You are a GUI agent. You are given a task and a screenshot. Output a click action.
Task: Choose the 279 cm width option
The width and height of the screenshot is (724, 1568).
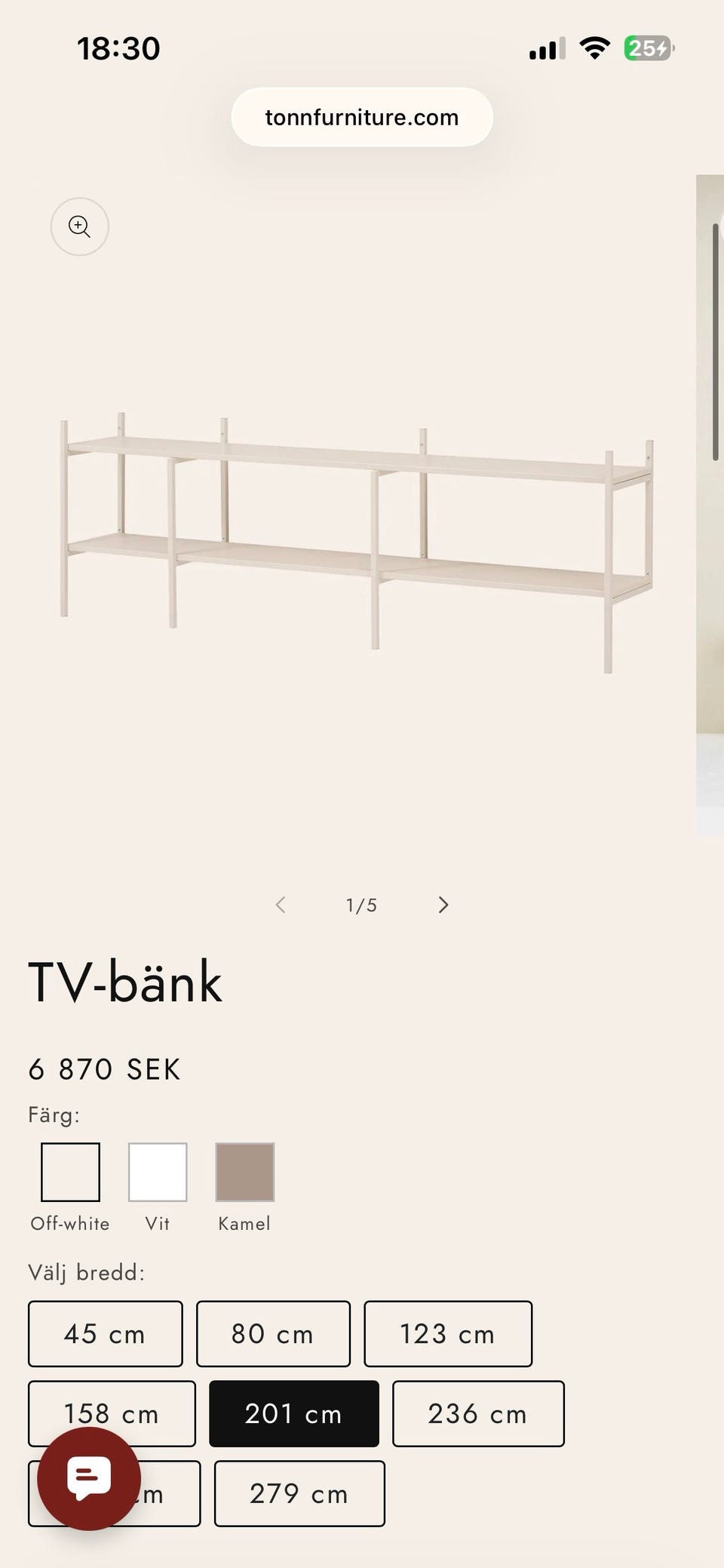tap(299, 1494)
